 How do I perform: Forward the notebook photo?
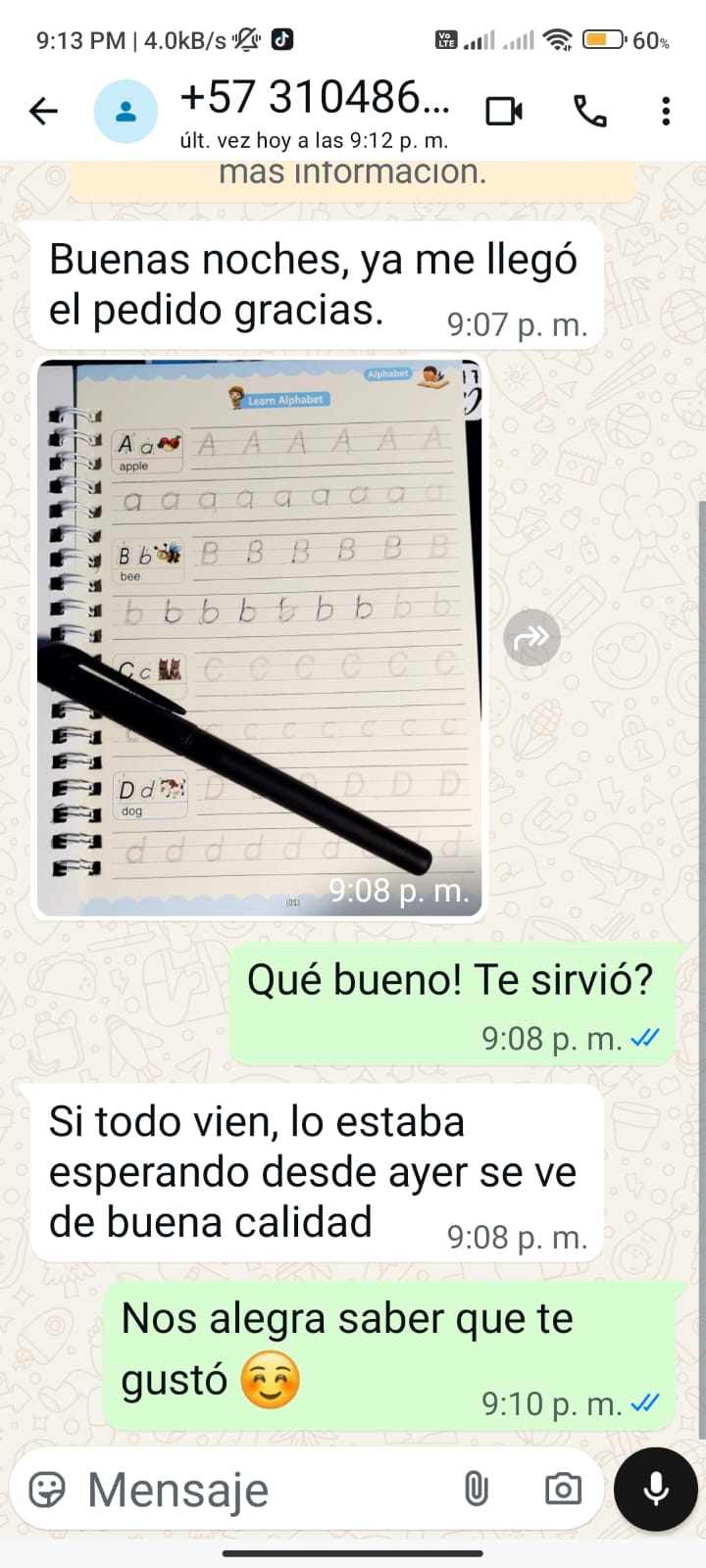pyautogui.click(x=531, y=638)
